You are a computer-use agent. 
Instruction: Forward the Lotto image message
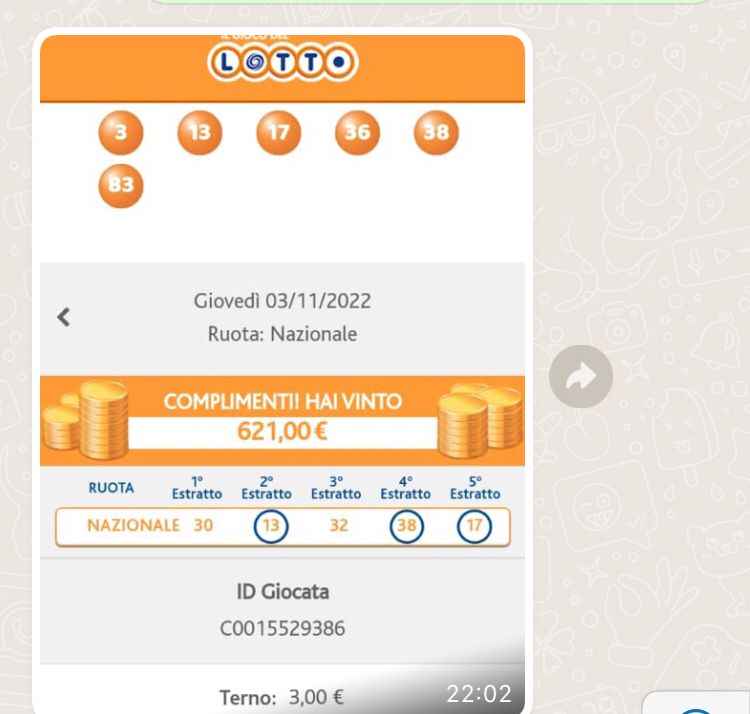pos(581,376)
